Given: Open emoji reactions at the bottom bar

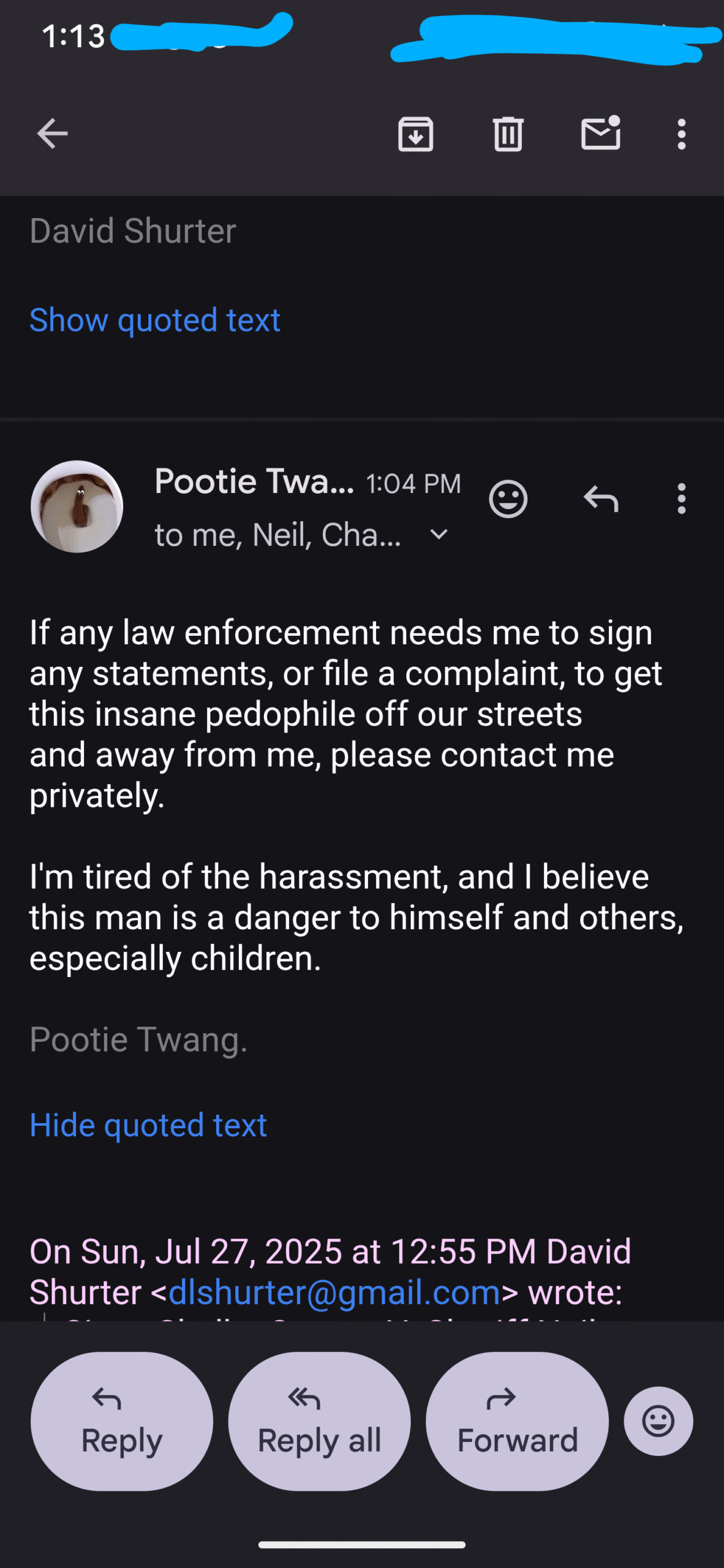Looking at the screenshot, I should click(x=658, y=1421).
